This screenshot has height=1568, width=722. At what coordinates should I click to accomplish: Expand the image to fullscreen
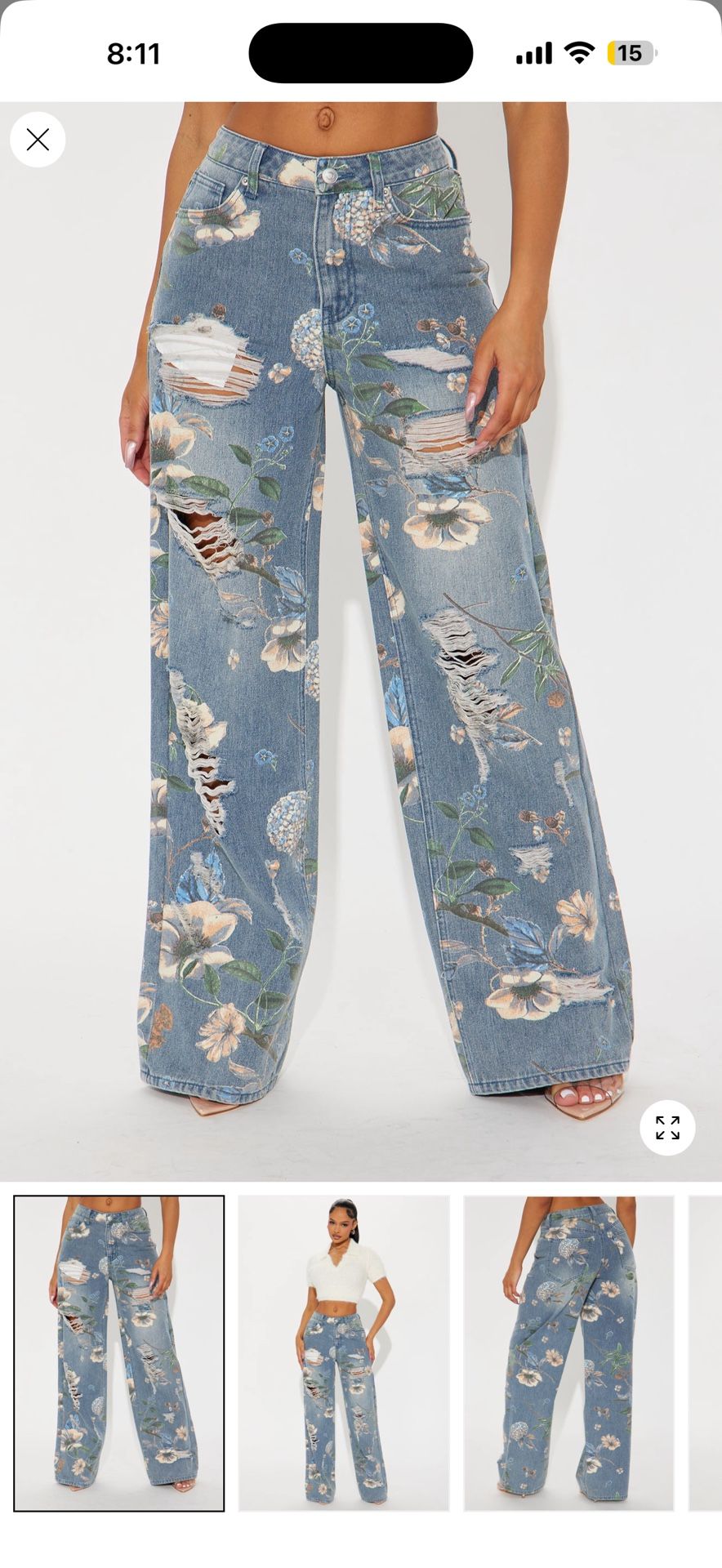667,1127
